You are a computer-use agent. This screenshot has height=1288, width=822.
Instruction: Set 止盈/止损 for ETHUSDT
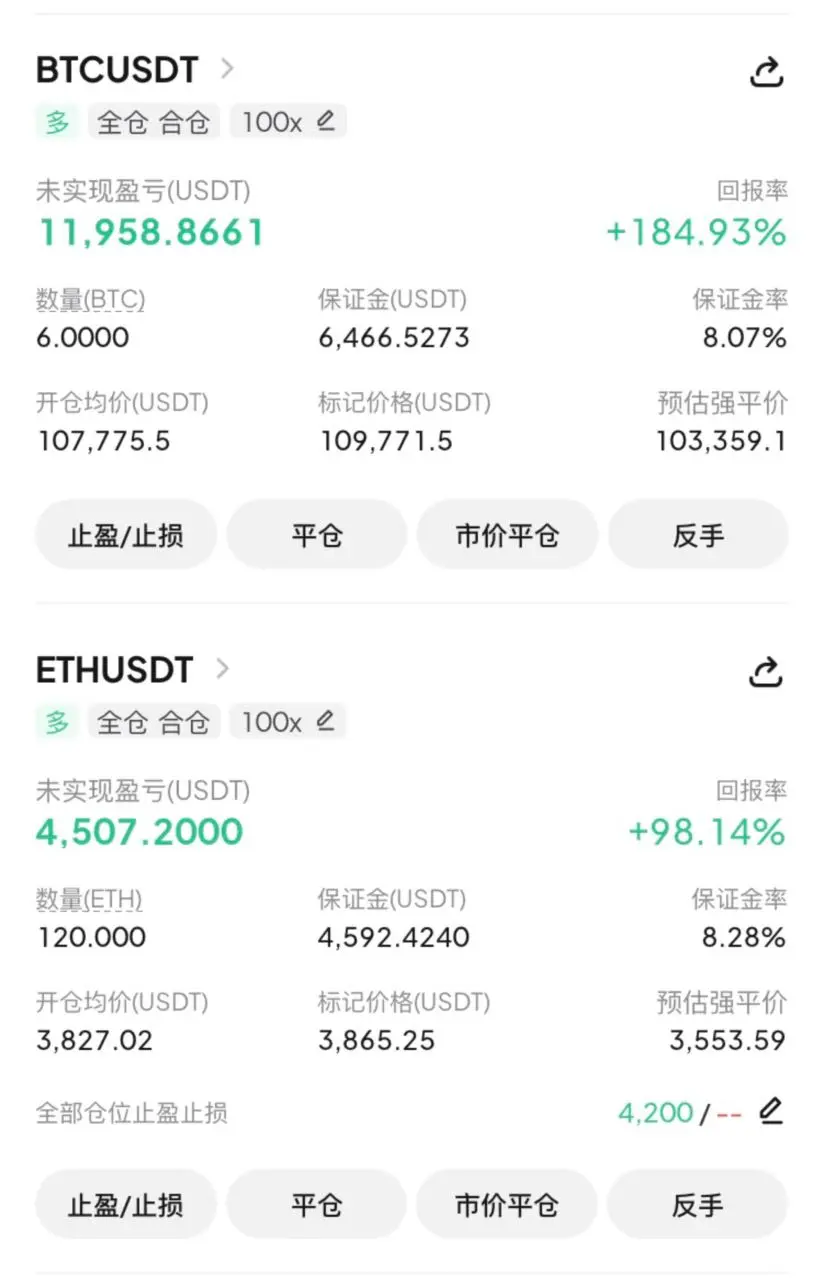[x=126, y=1205]
